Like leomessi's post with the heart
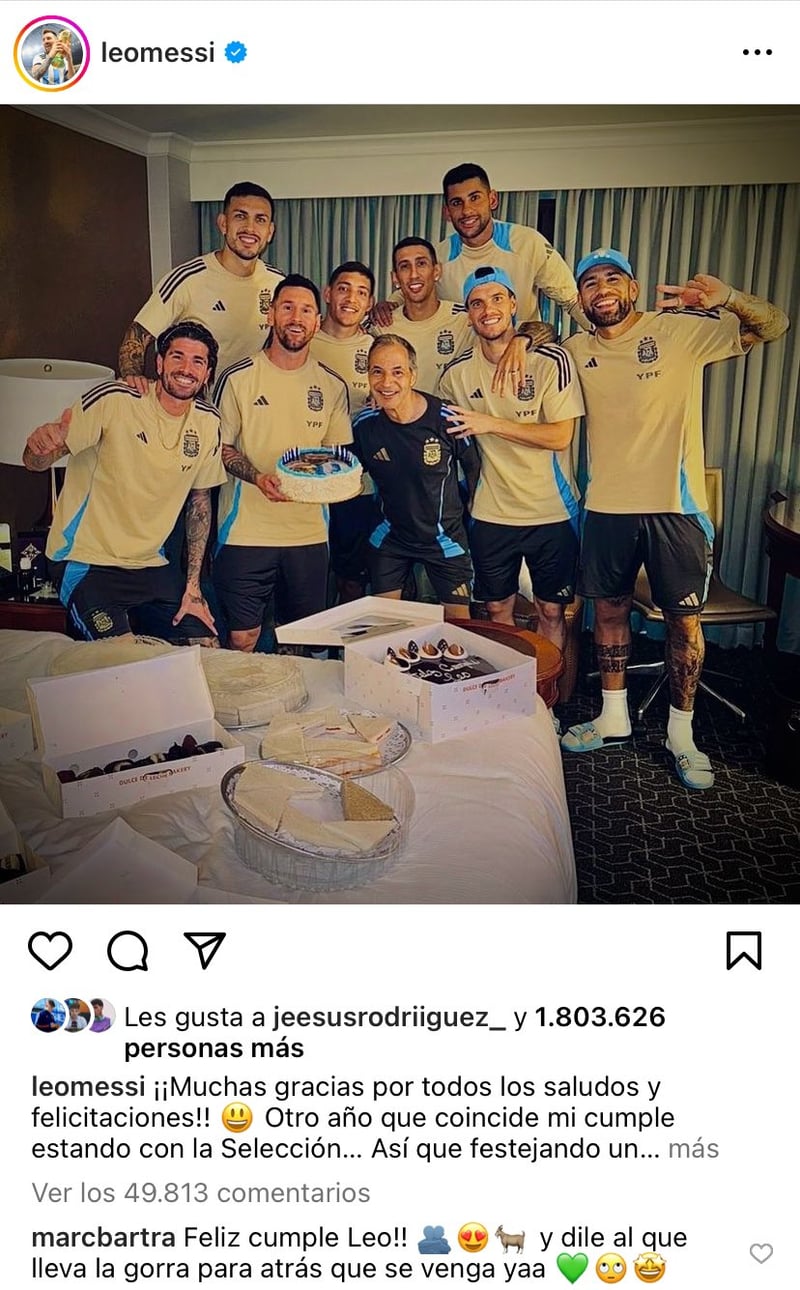 coord(50,950)
